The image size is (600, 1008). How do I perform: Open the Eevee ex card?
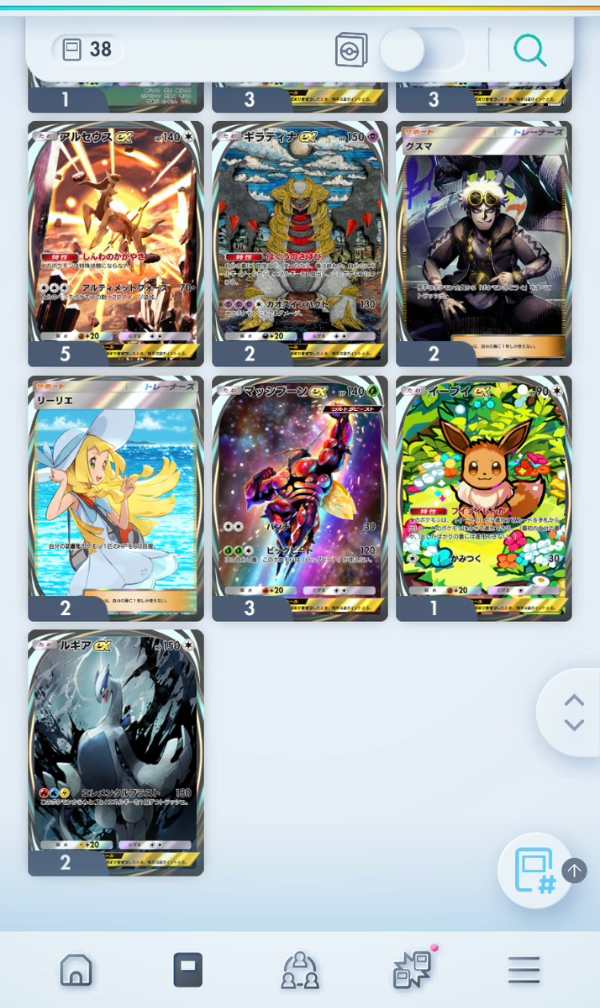pos(483,496)
